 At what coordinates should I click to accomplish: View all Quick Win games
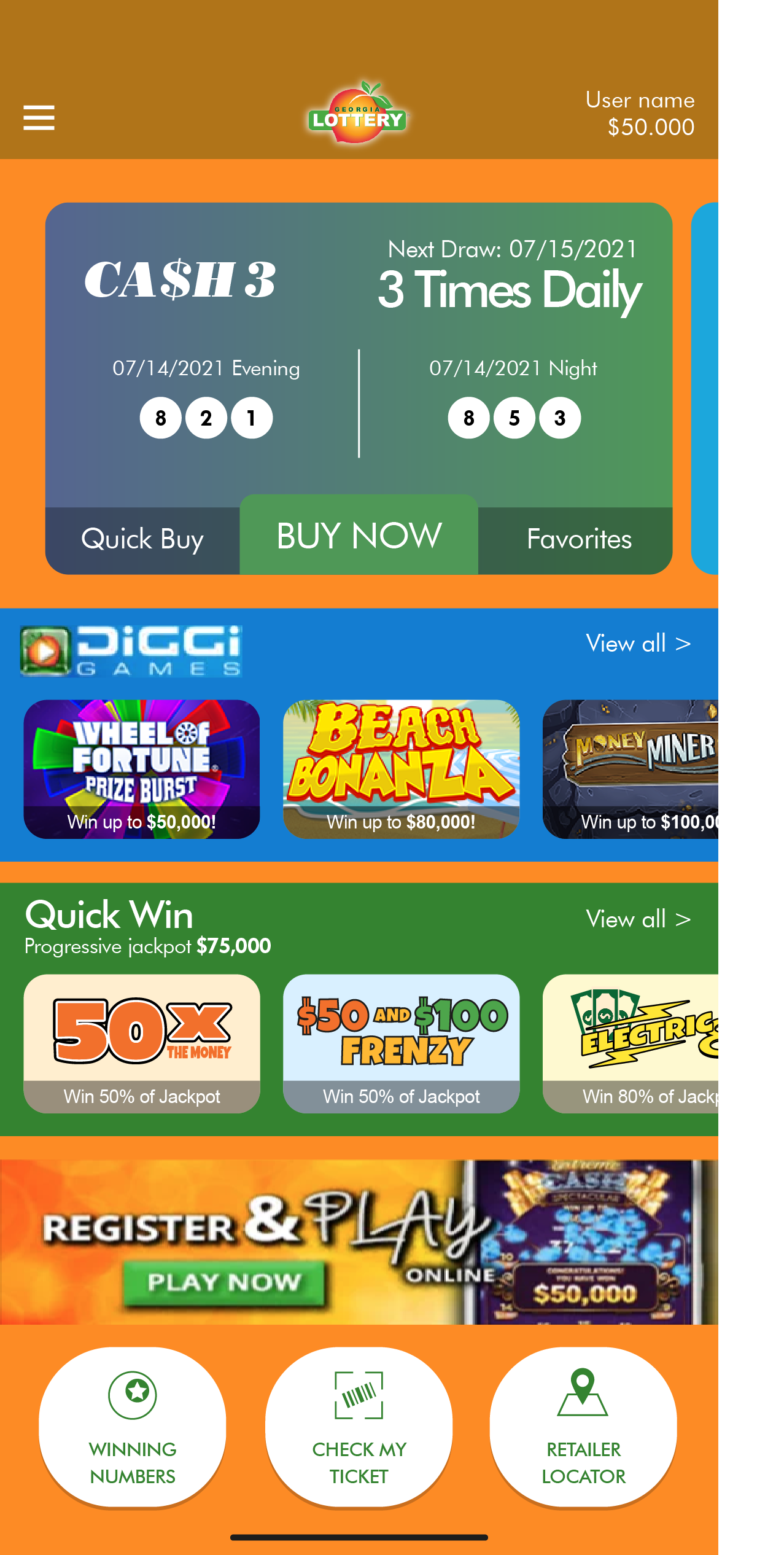click(x=638, y=919)
